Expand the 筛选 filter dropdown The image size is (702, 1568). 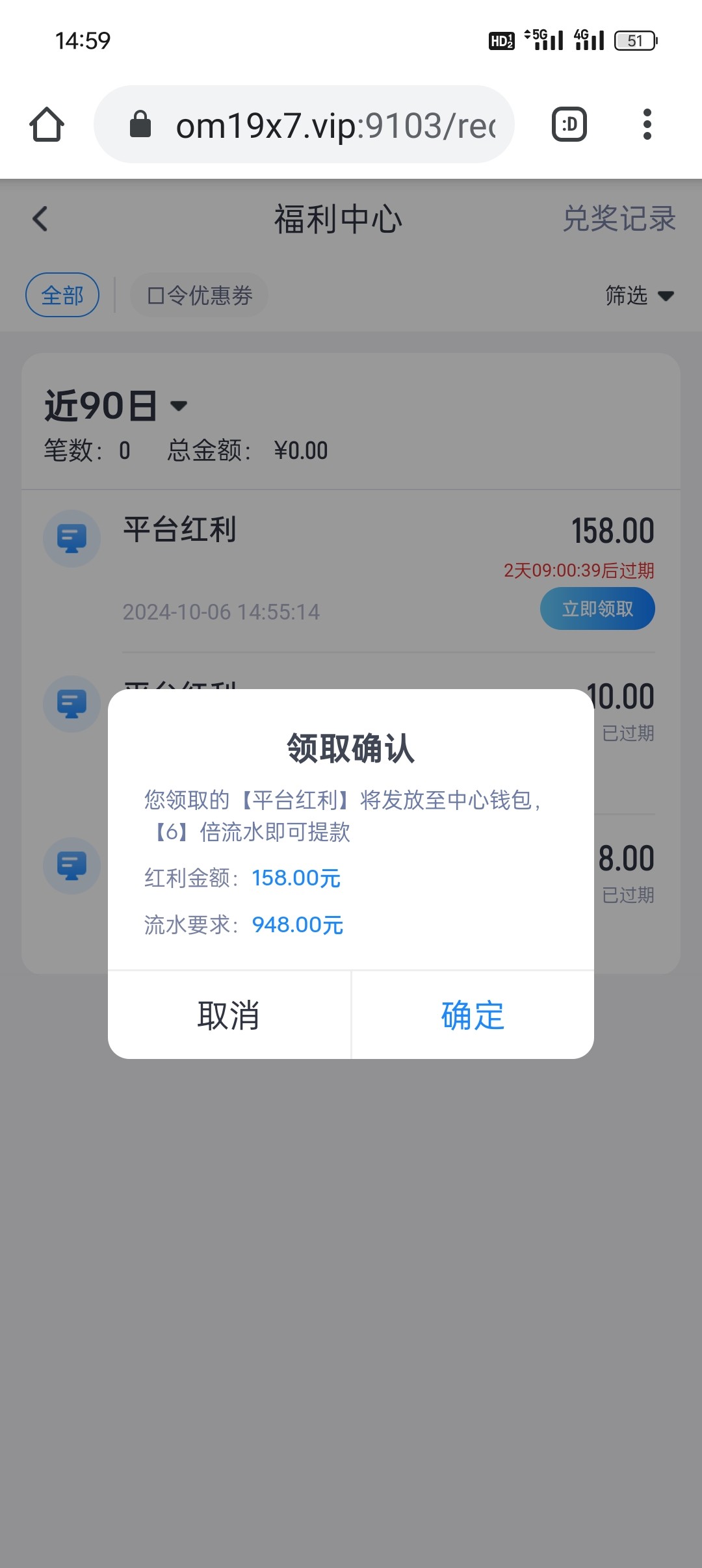pos(639,296)
